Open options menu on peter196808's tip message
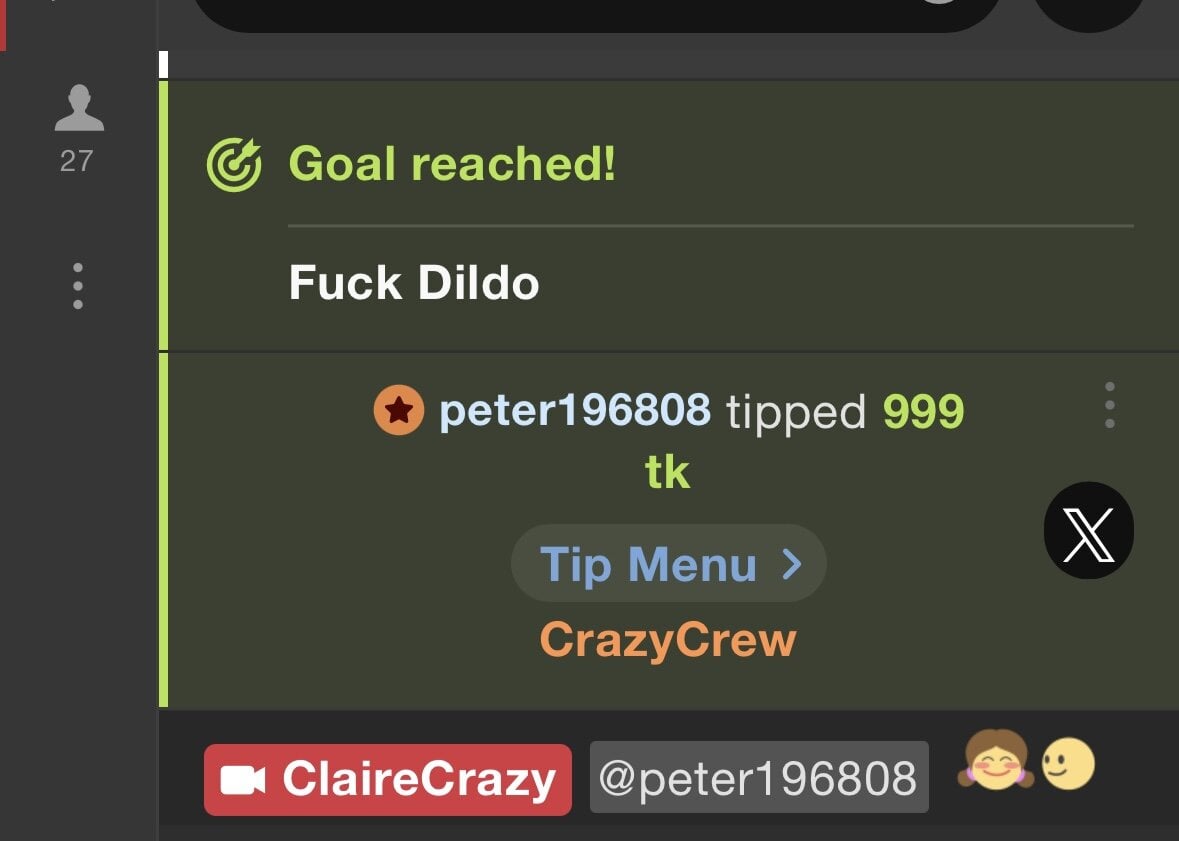Image resolution: width=1179 pixels, height=841 pixels. [1109, 405]
